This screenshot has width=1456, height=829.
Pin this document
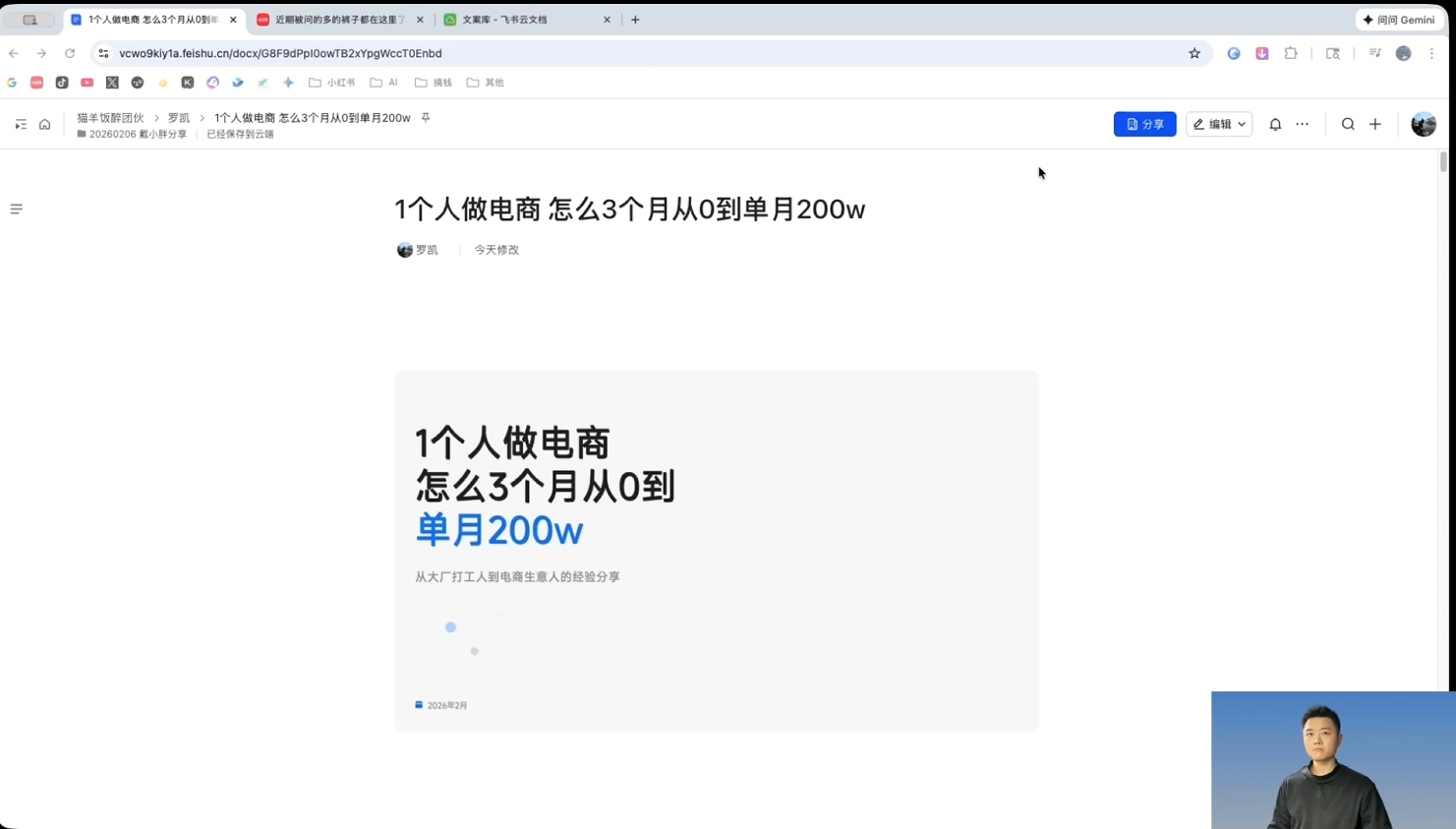click(x=426, y=118)
